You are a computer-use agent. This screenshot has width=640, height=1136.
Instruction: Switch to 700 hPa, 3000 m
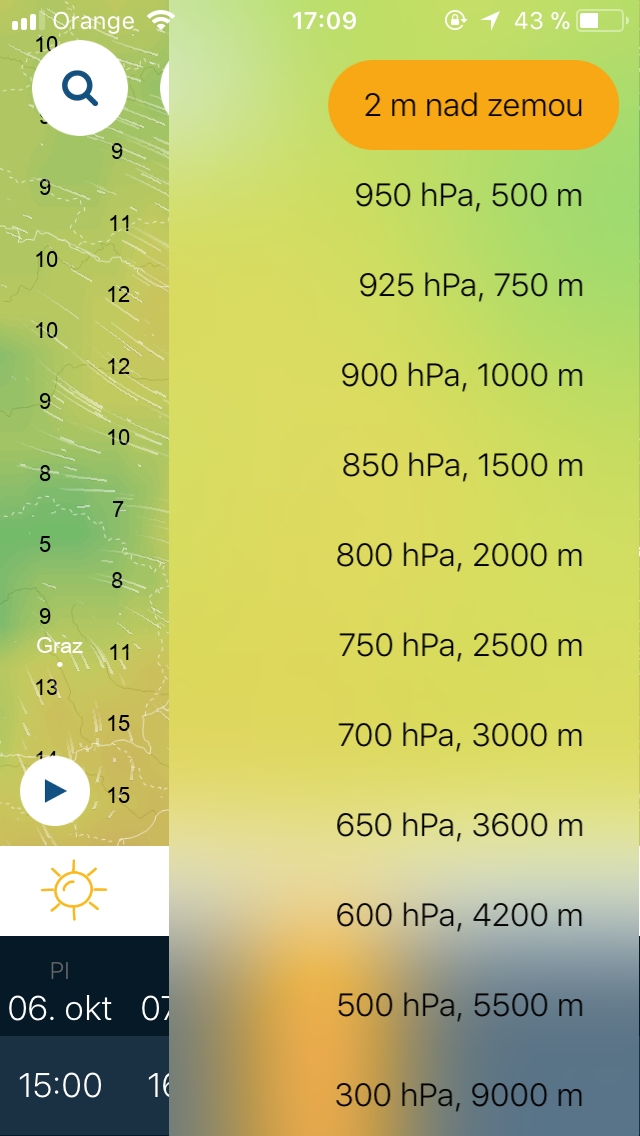click(x=460, y=735)
